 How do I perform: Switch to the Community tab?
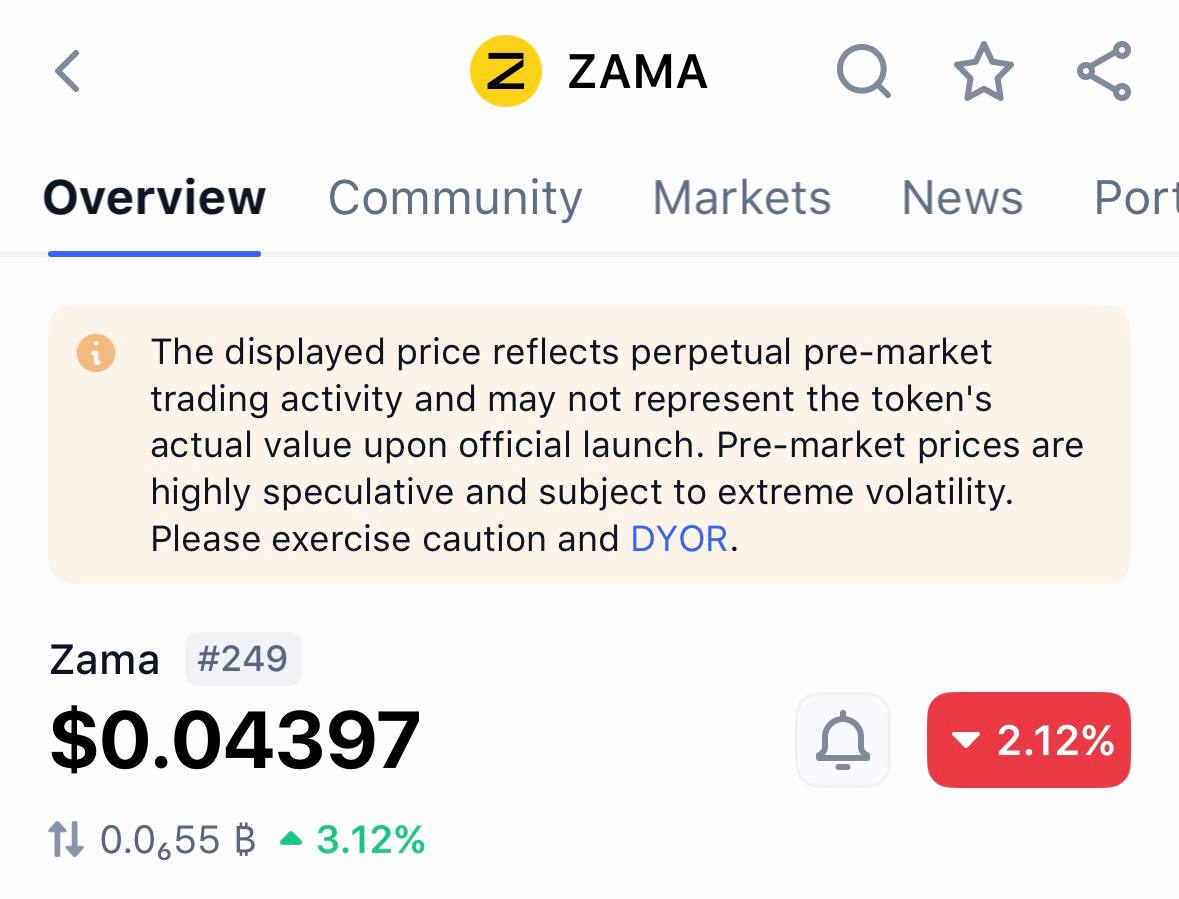(455, 198)
